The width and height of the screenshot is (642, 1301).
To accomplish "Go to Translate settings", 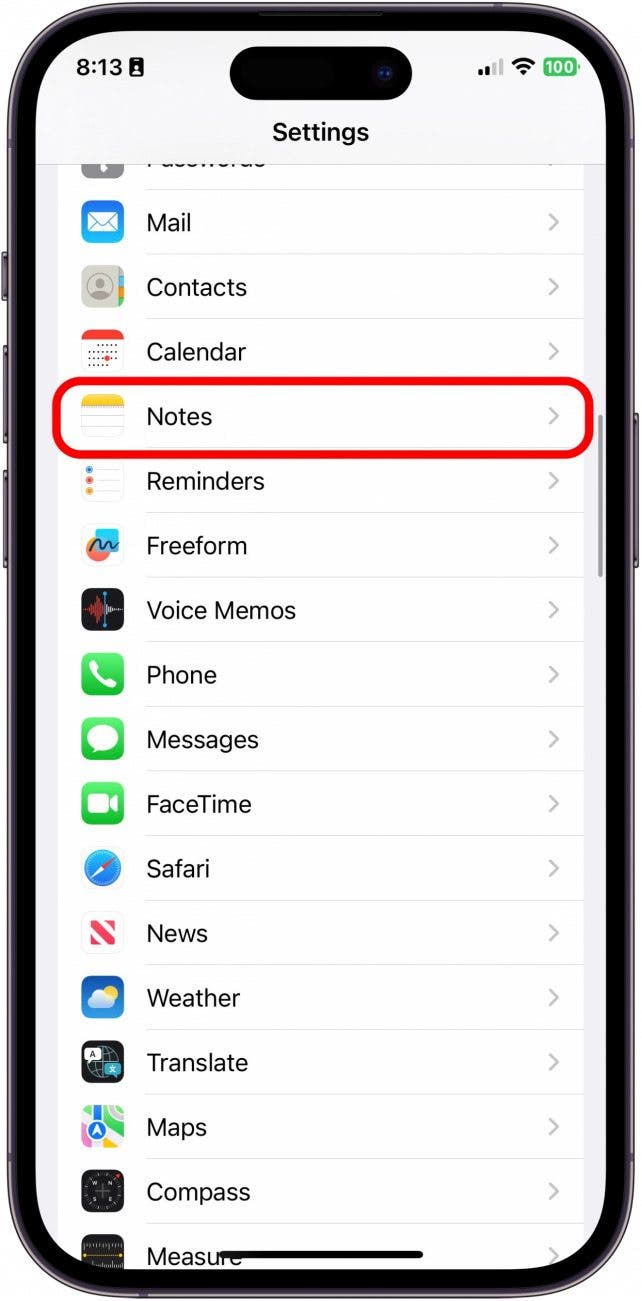I will coord(320,1063).
